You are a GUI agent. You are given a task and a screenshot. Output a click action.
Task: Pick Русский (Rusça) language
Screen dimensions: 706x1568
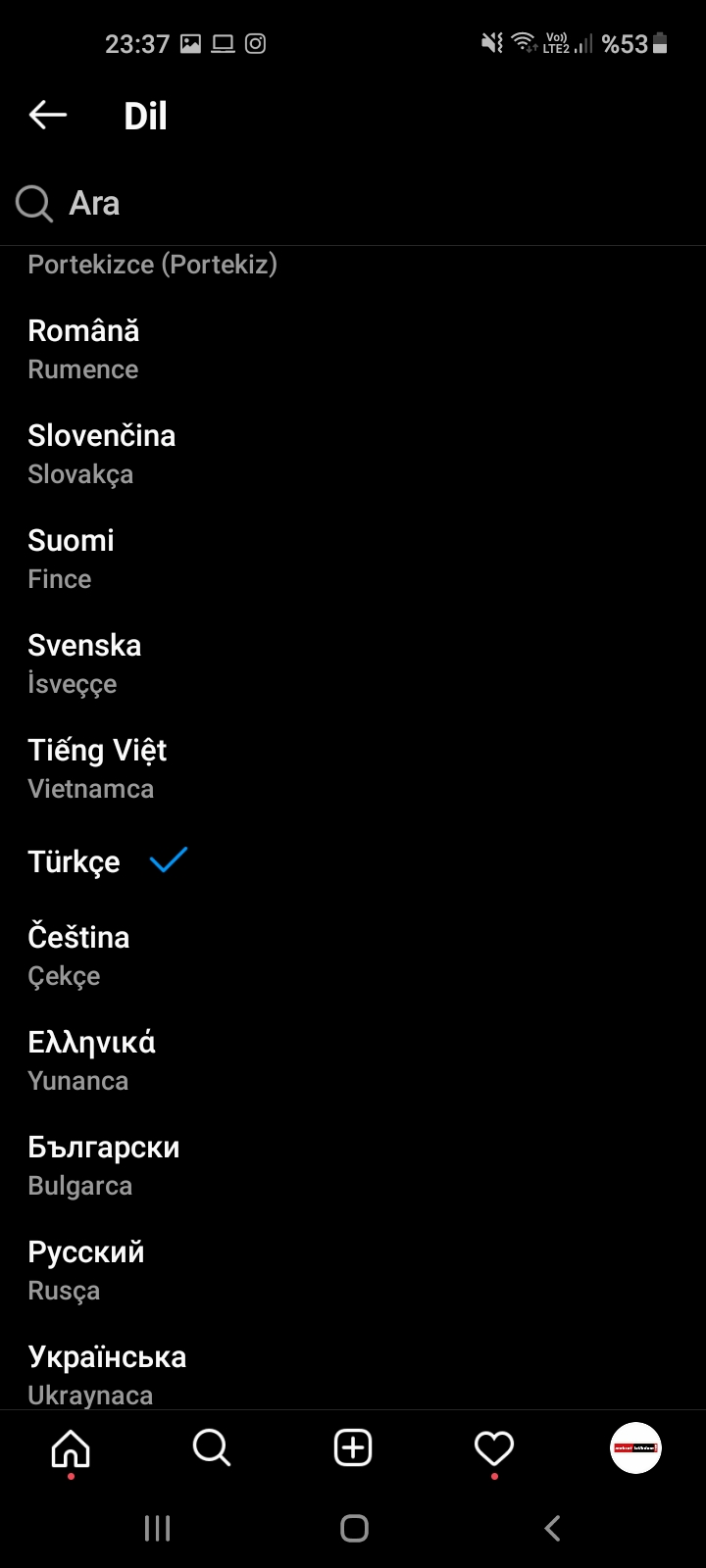tap(353, 1271)
